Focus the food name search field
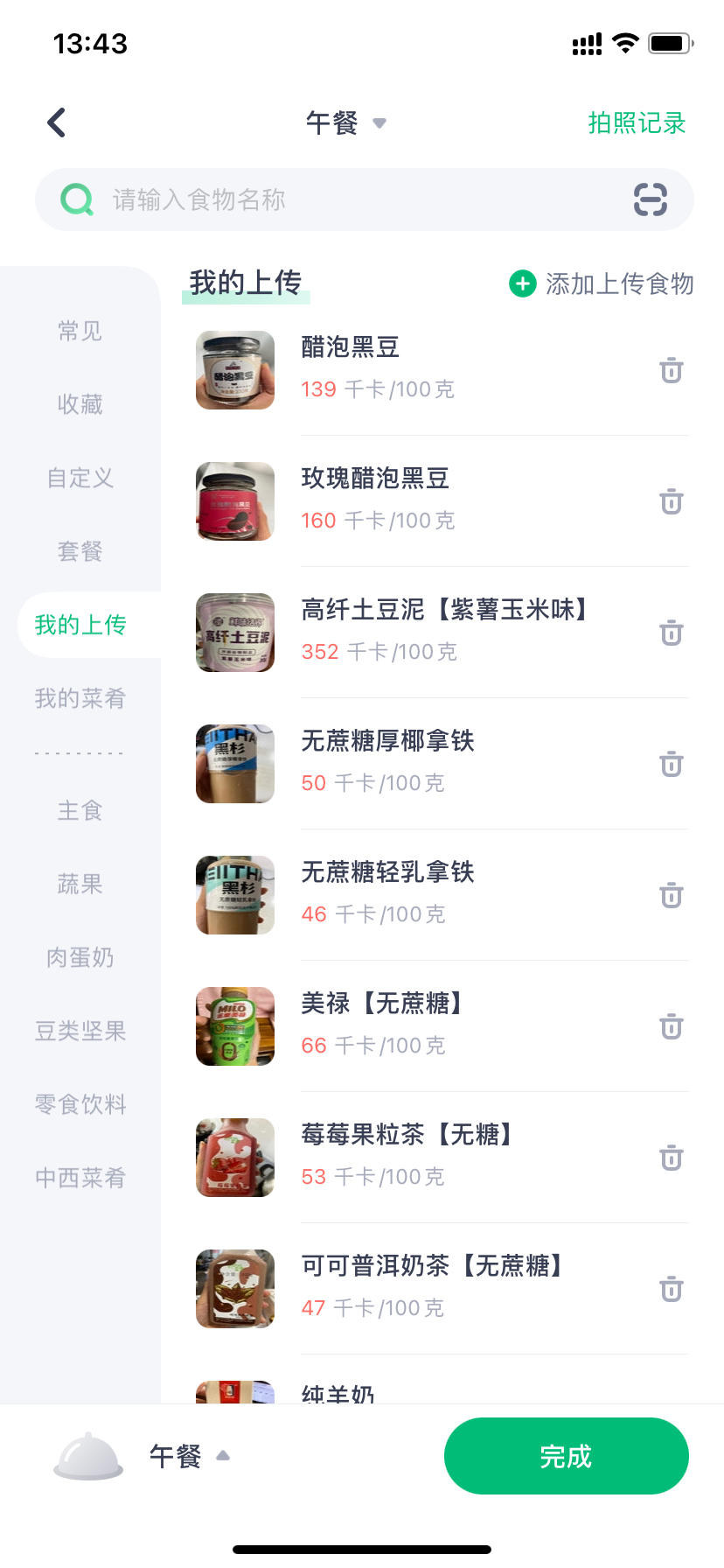Screen dimensions: 724x1568 pyautogui.click(x=350, y=200)
